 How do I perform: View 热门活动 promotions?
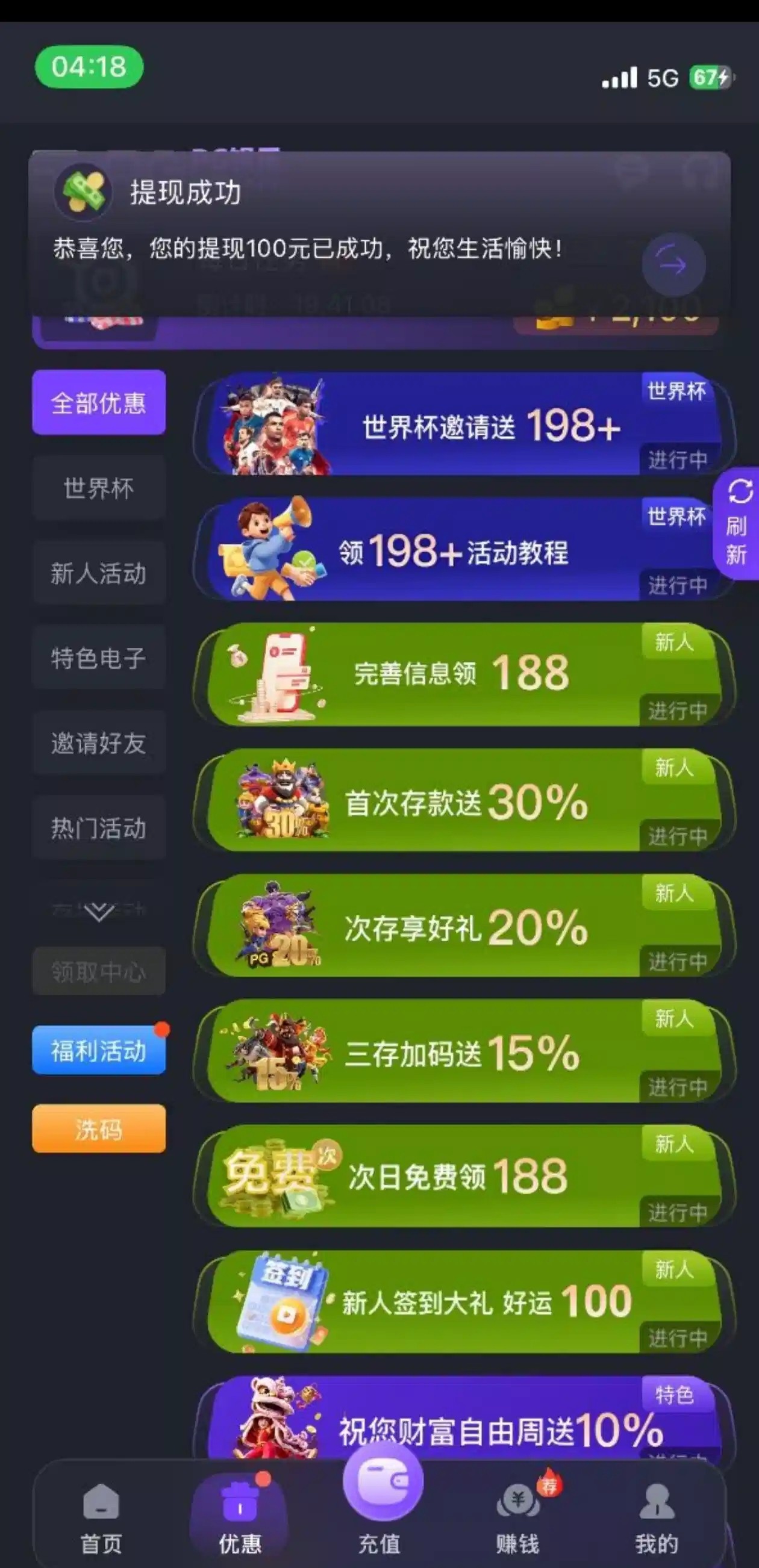(99, 828)
